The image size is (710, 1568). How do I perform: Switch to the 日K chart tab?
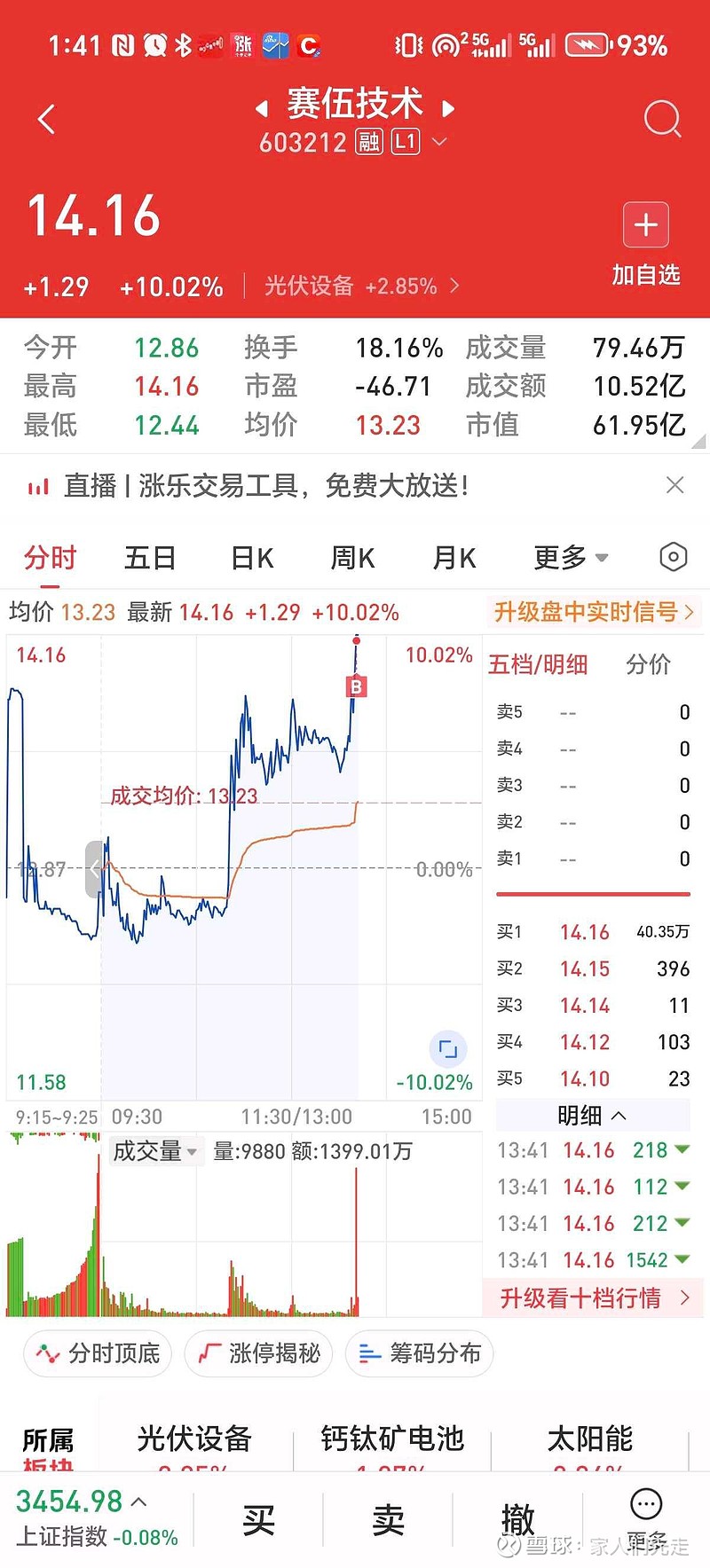(252, 558)
